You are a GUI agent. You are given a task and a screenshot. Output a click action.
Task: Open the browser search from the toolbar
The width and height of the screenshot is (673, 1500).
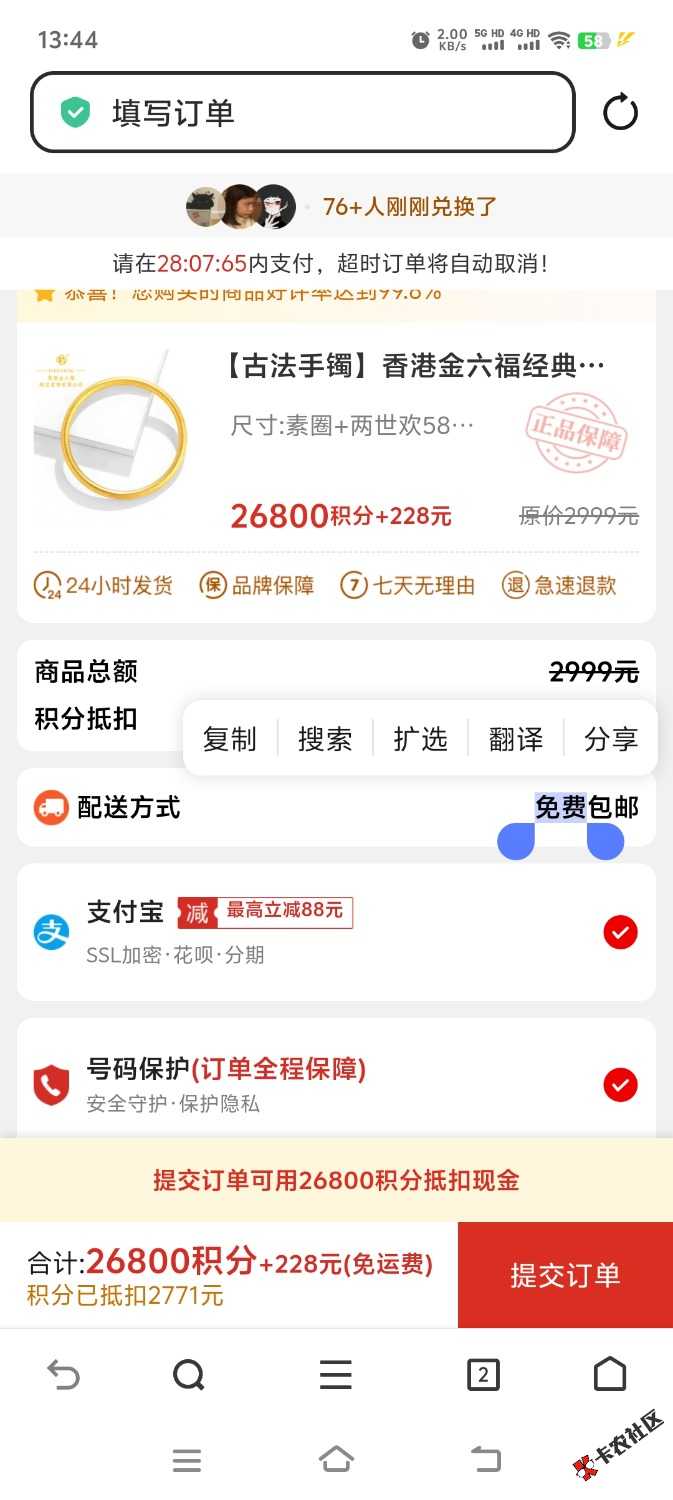[188, 1376]
